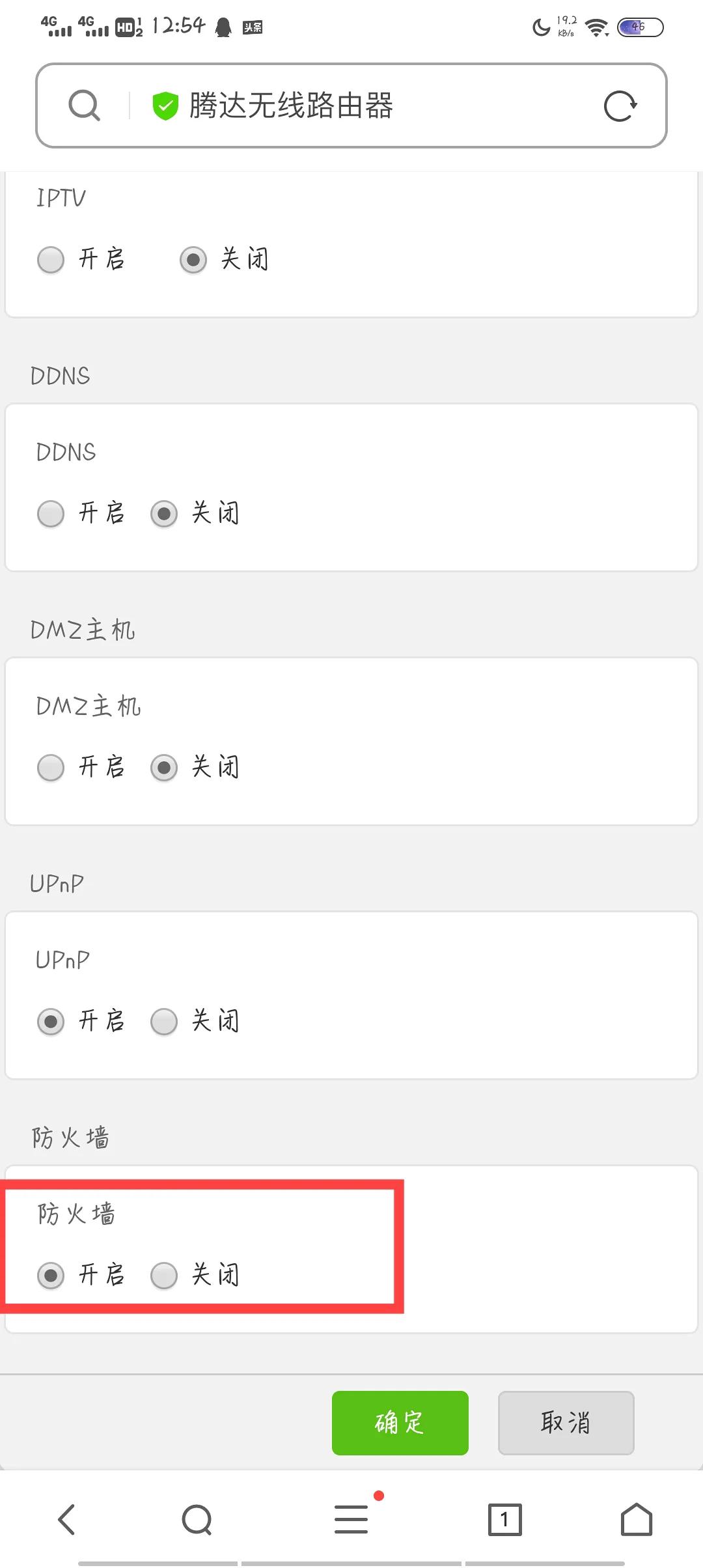
Task: Select 关闭 under IPTV
Action: (x=193, y=260)
